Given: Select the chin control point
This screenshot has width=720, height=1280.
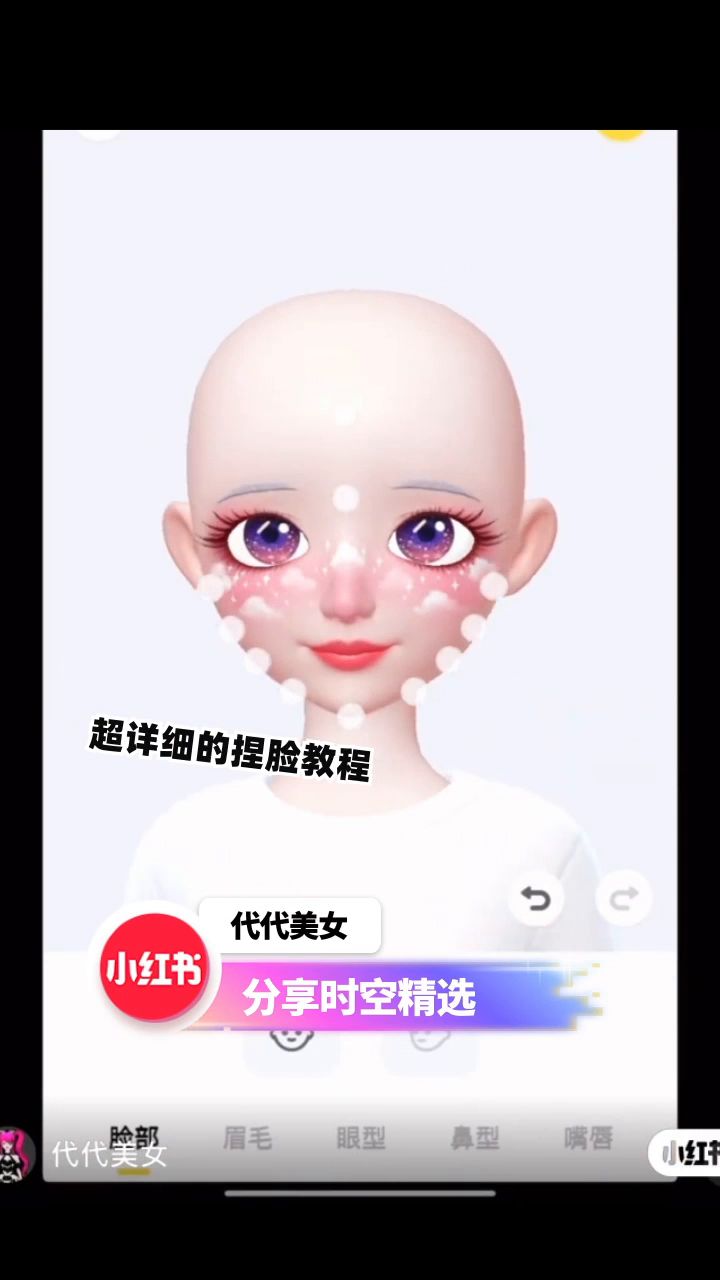Looking at the screenshot, I should (350, 715).
